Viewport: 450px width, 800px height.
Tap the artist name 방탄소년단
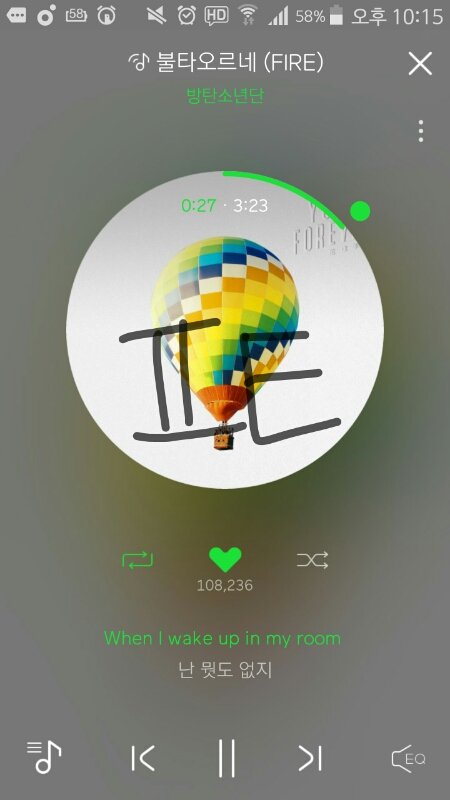click(225, 96)
